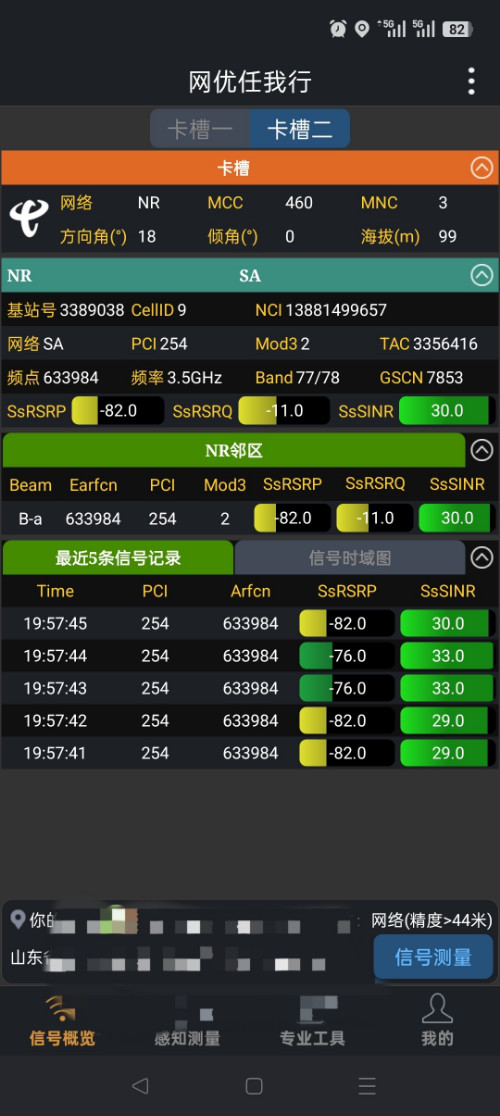
Task: Start 信号测量 measurement
Action: (x=433, y=957)
